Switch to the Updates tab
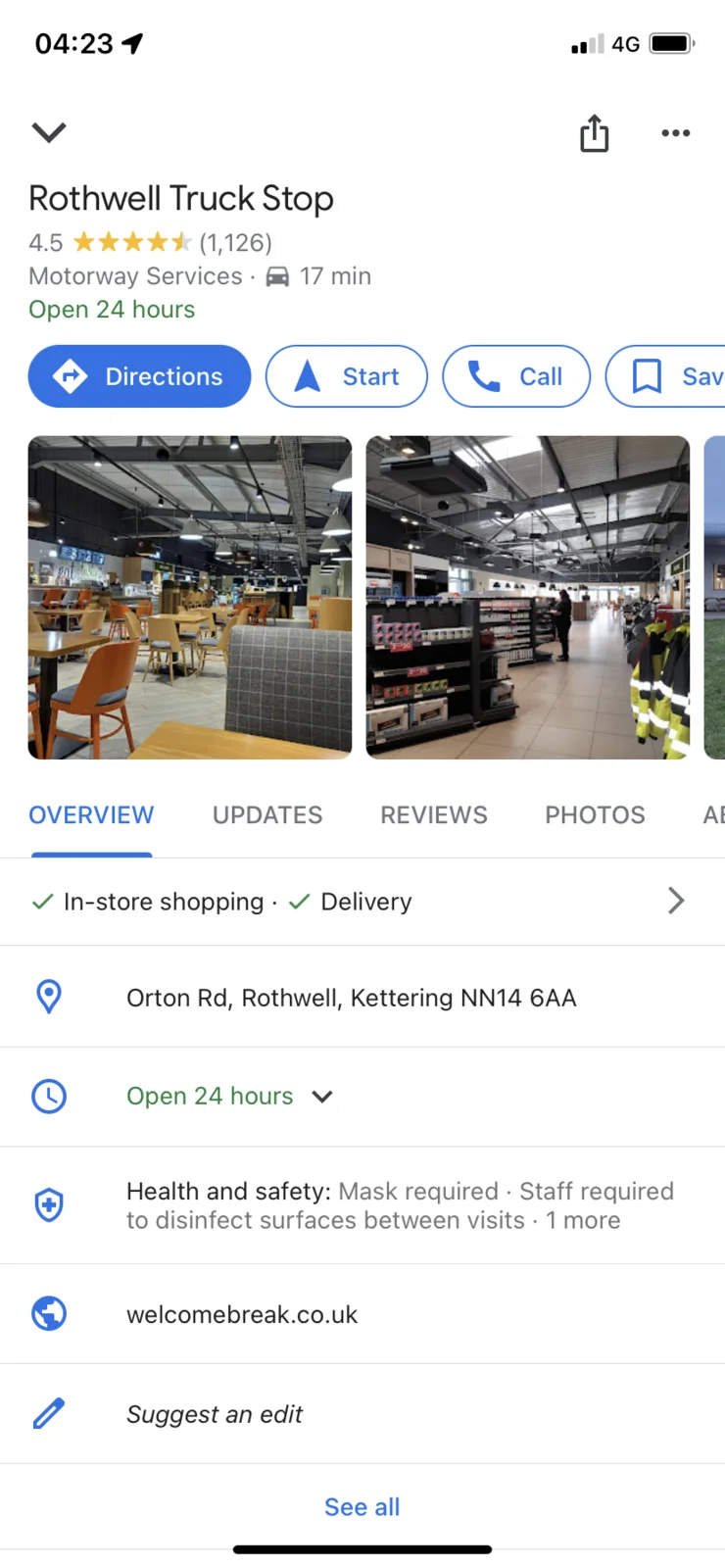 coord(267,815)
